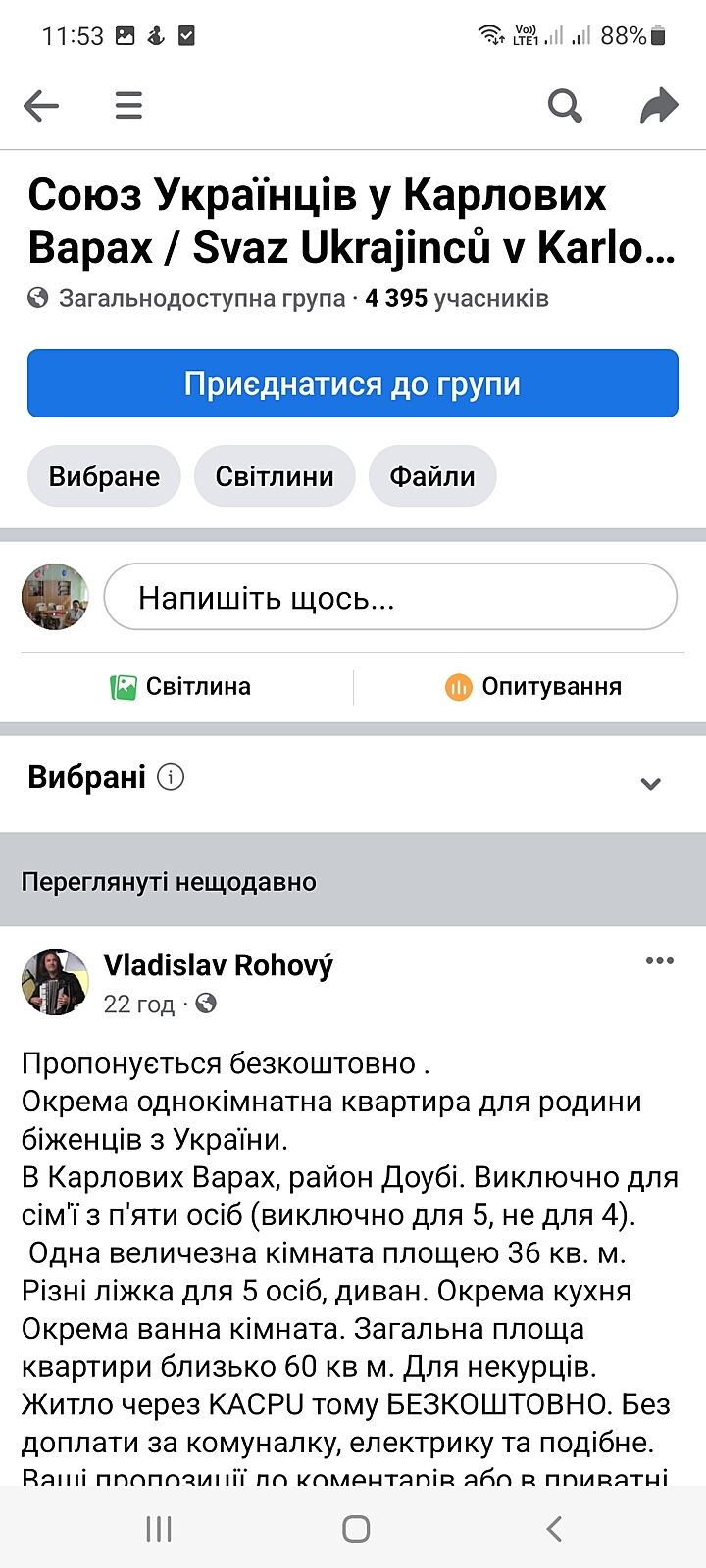The width and height of the screenshot is (706, 1568).
Task: Tap the "Напишіть щось..." post field
Action: 390,597
